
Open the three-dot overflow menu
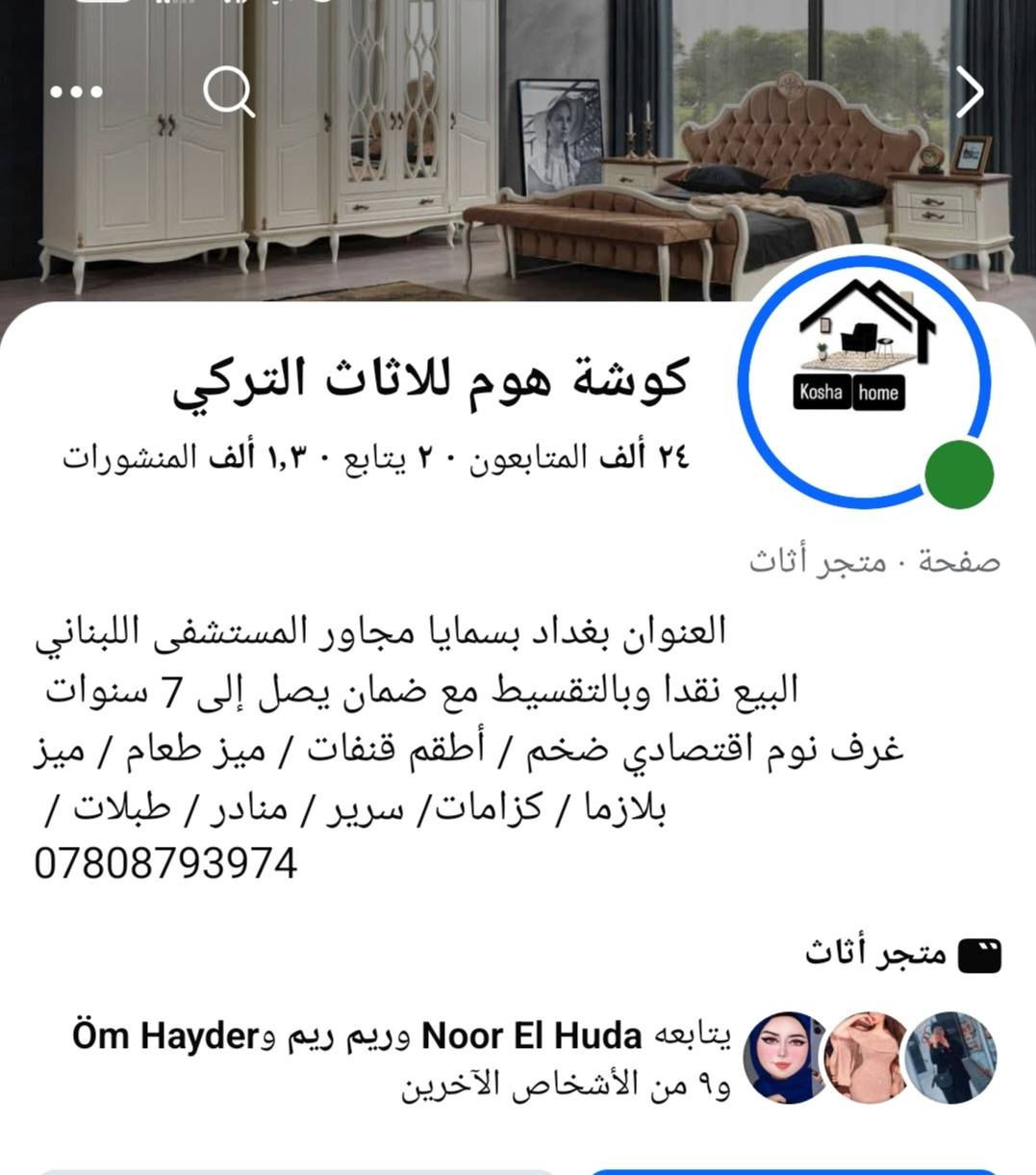76,92
